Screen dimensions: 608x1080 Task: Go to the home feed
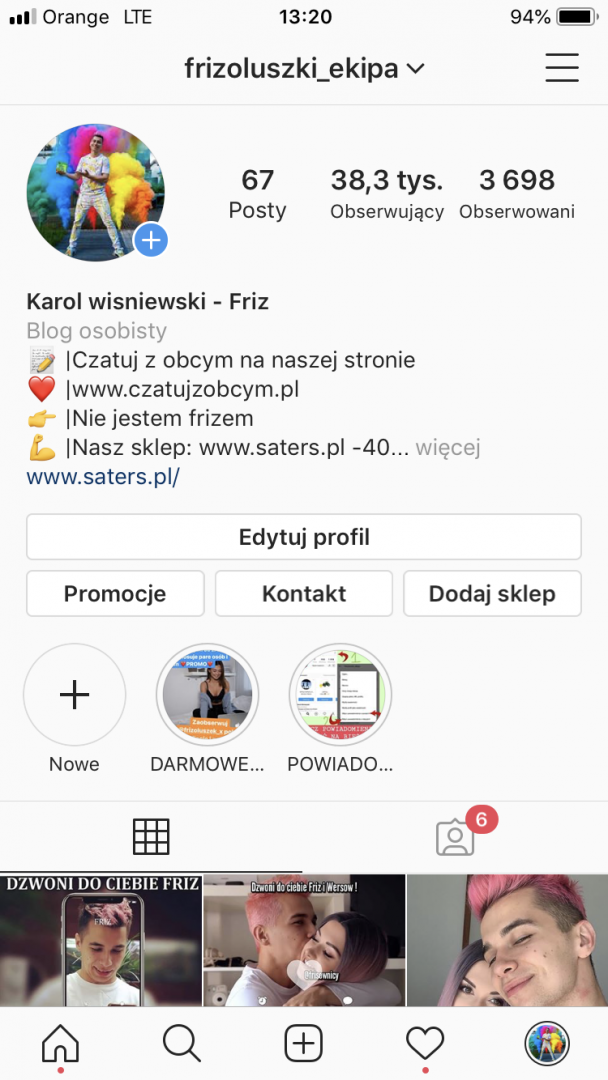tap(60, 1044)
